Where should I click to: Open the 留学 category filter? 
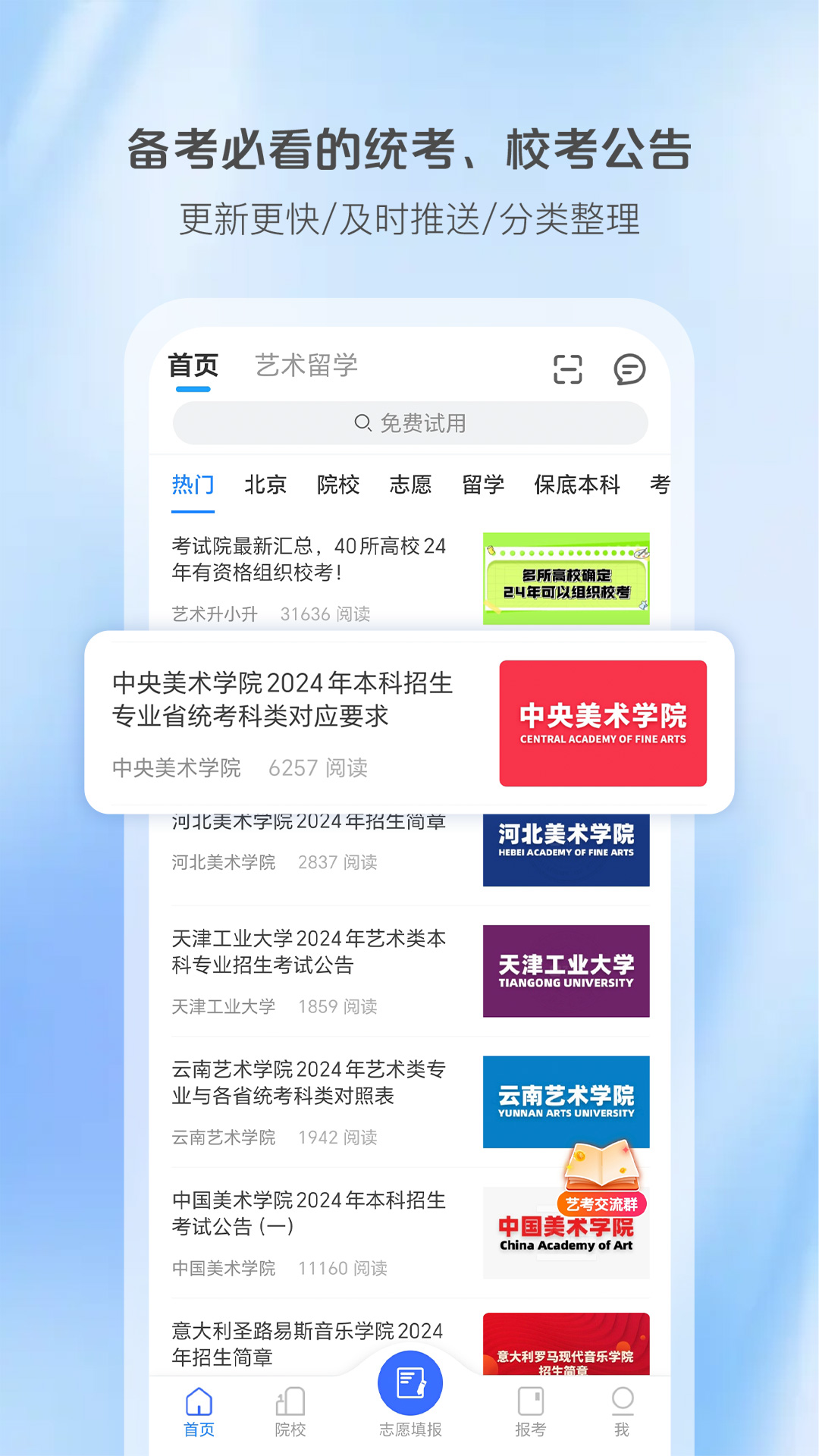point(484,485)
